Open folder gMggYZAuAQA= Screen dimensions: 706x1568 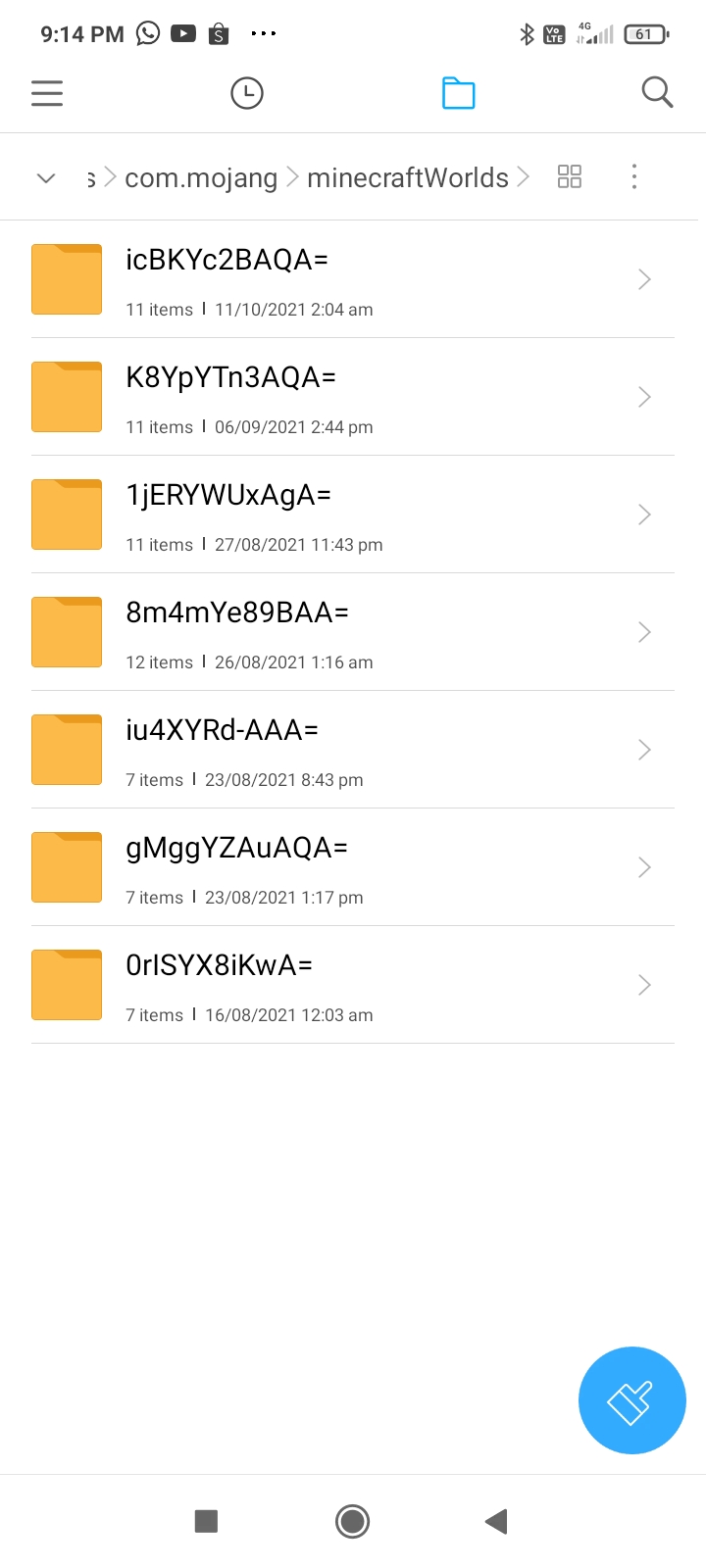click(x=353, y=868)
